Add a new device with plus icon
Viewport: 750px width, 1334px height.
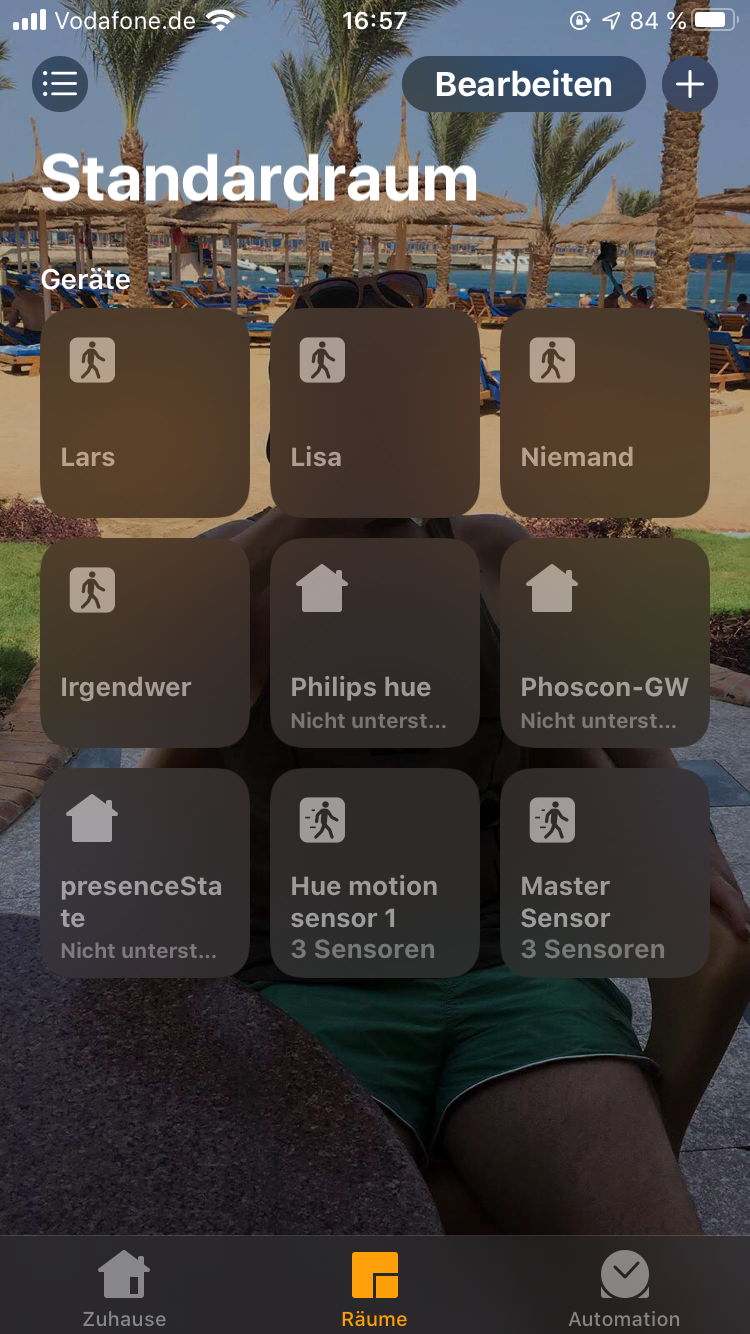click(689, 84)
